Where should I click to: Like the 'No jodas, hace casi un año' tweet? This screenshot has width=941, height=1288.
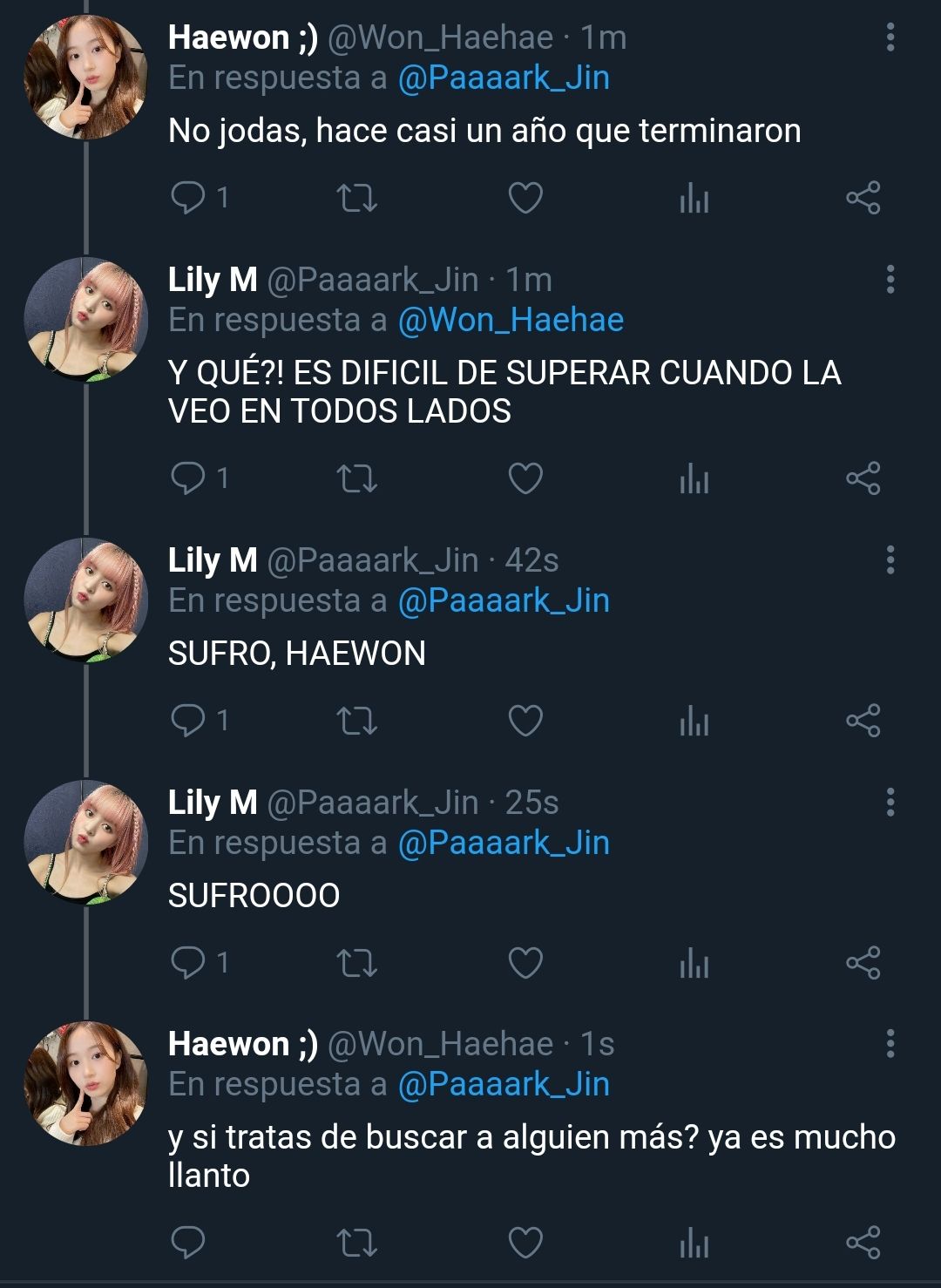525,199
